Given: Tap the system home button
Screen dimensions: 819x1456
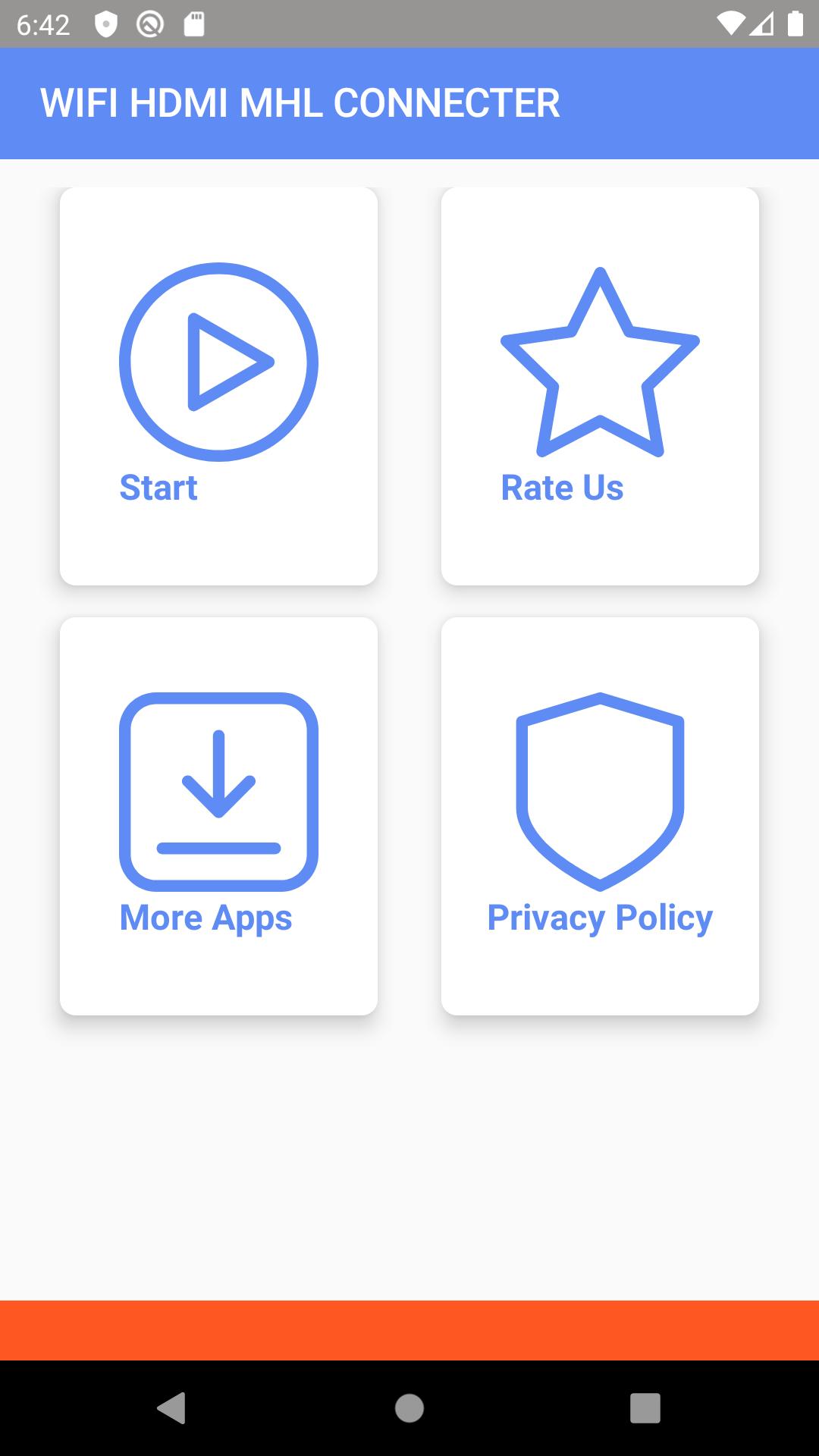Looking at the screenshot, I should coord(409,1408).
